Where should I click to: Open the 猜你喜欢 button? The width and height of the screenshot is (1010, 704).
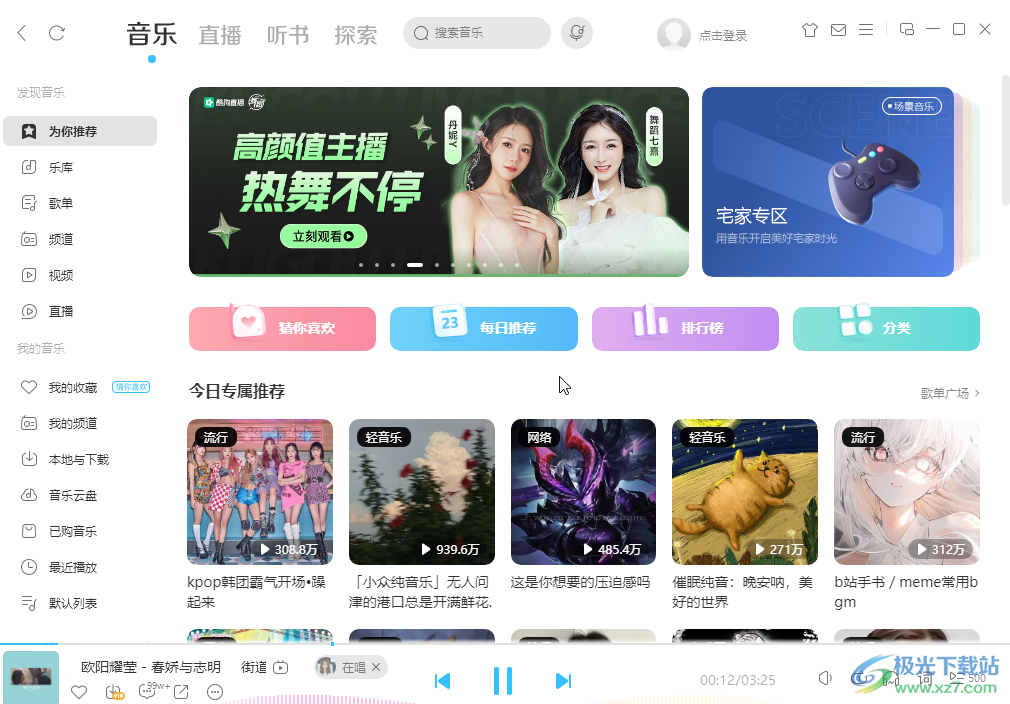(282, 329)
